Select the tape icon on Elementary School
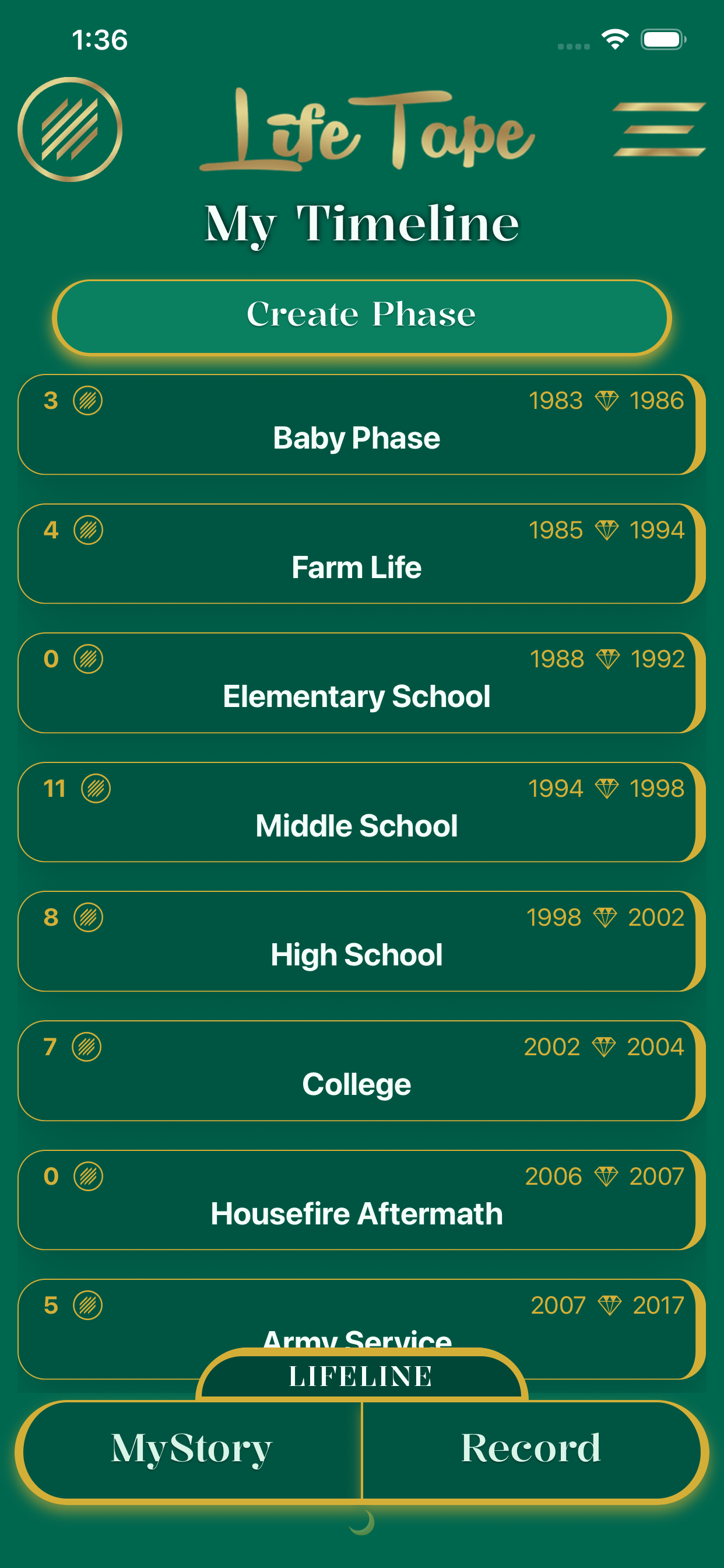724x1568 pixels. [x=89, y=659]
